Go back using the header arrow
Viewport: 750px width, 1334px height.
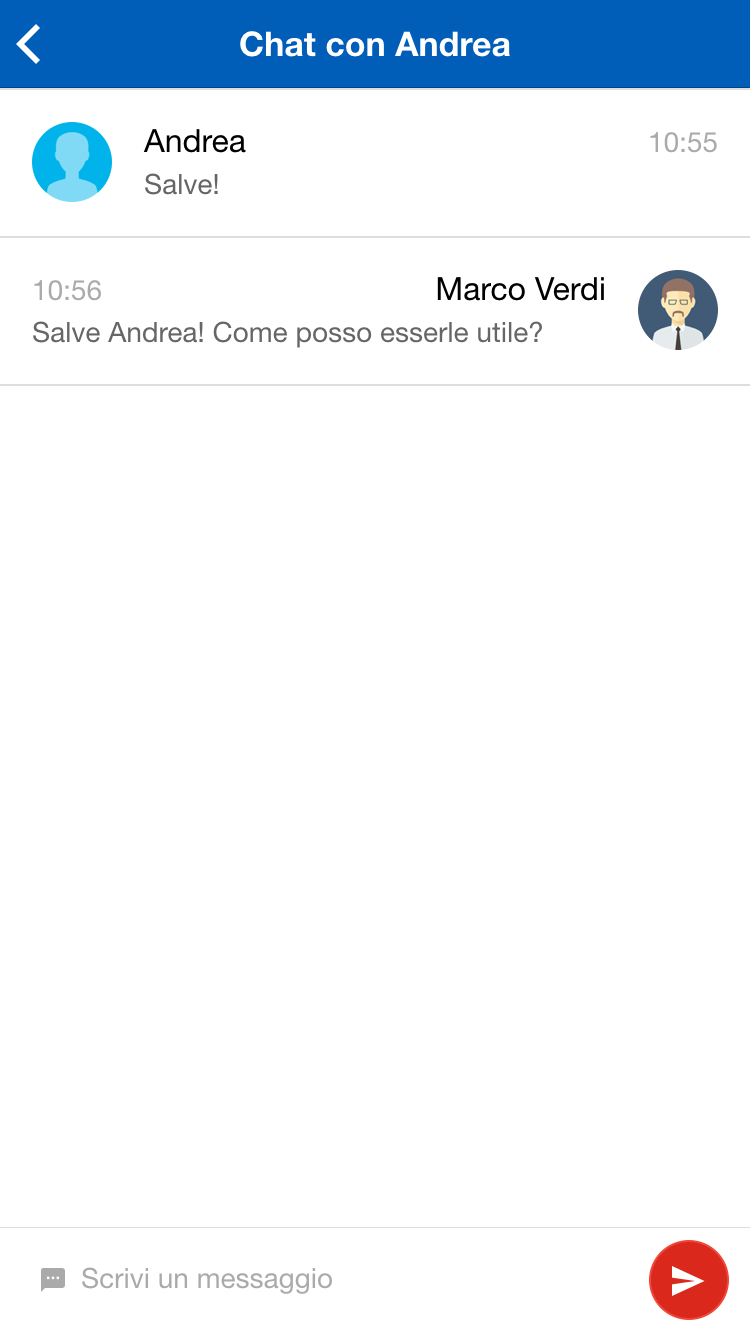click(x=30, y=44)
